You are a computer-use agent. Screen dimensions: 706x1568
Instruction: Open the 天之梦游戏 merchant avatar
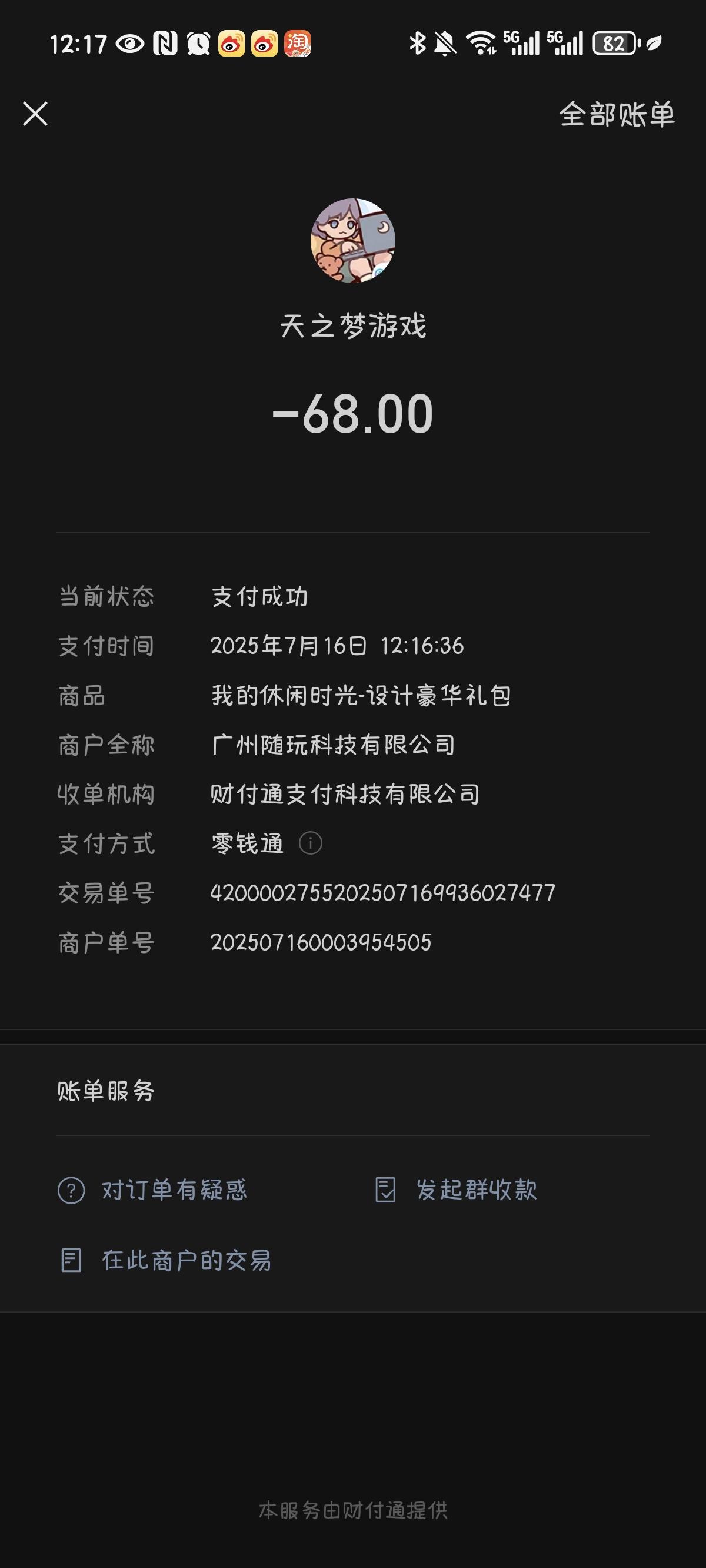(353, 240)
